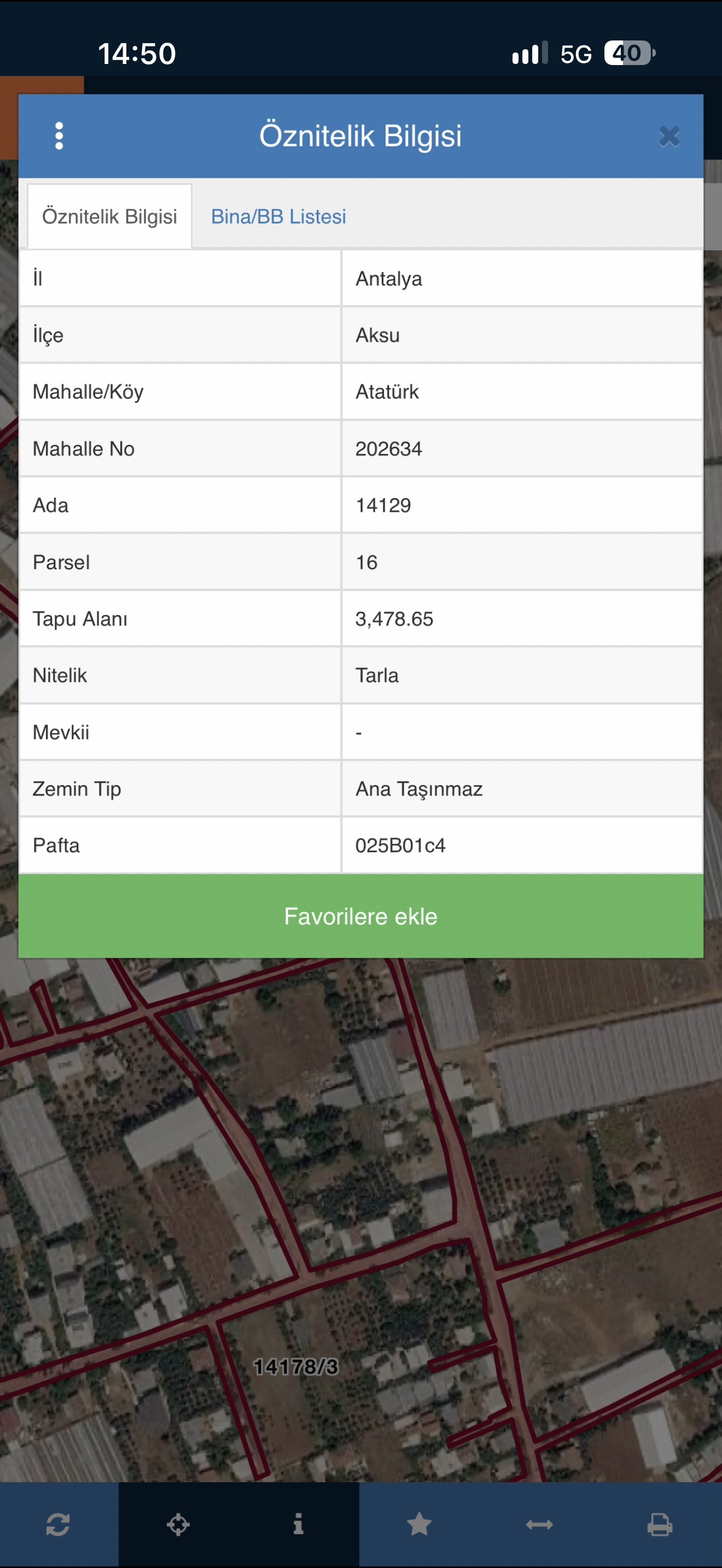
Task: Tap the measure distance arrows icon
Action: (x=539, y=1524)
